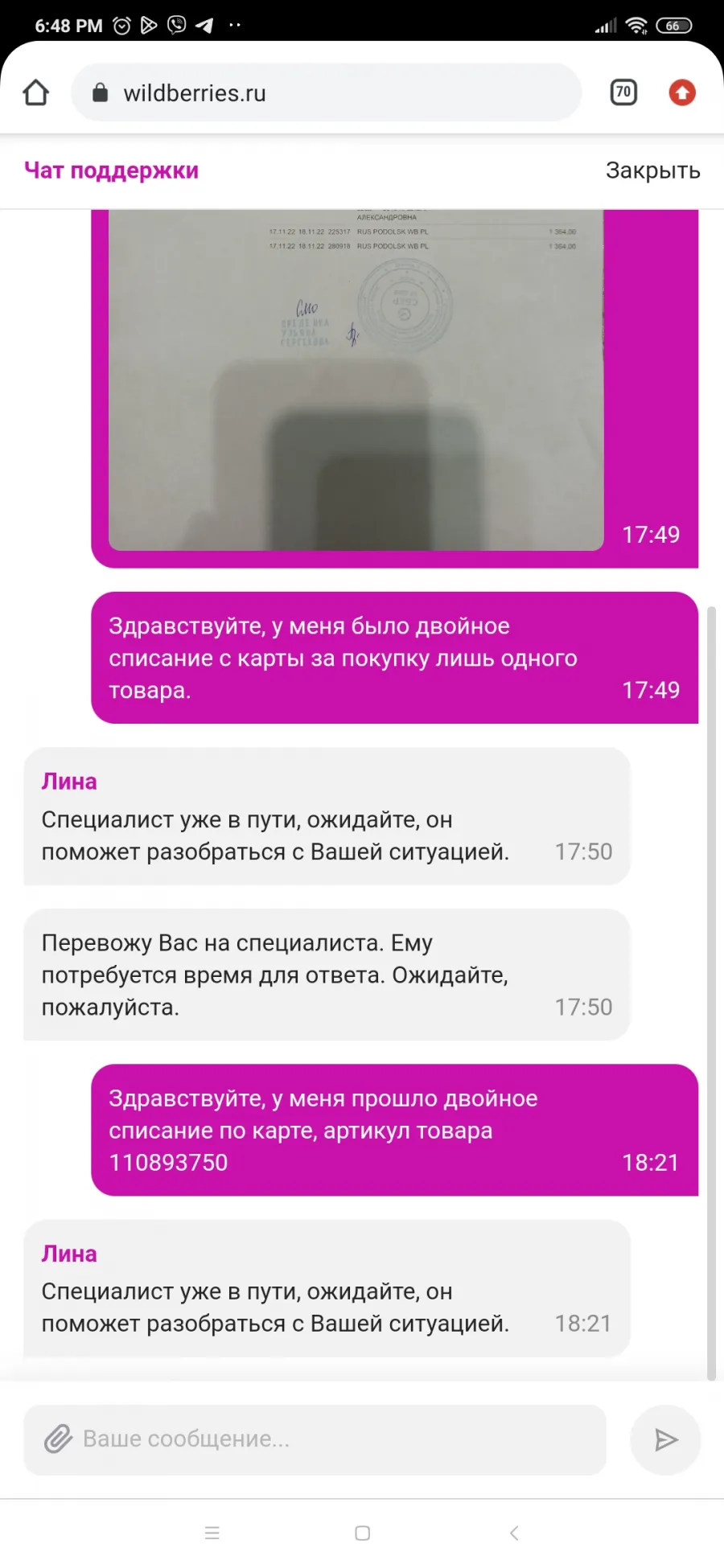The width and height of the screenshot is (724, 1568).
Task: Go back using the system back button
Action: tap(514, 1533)
